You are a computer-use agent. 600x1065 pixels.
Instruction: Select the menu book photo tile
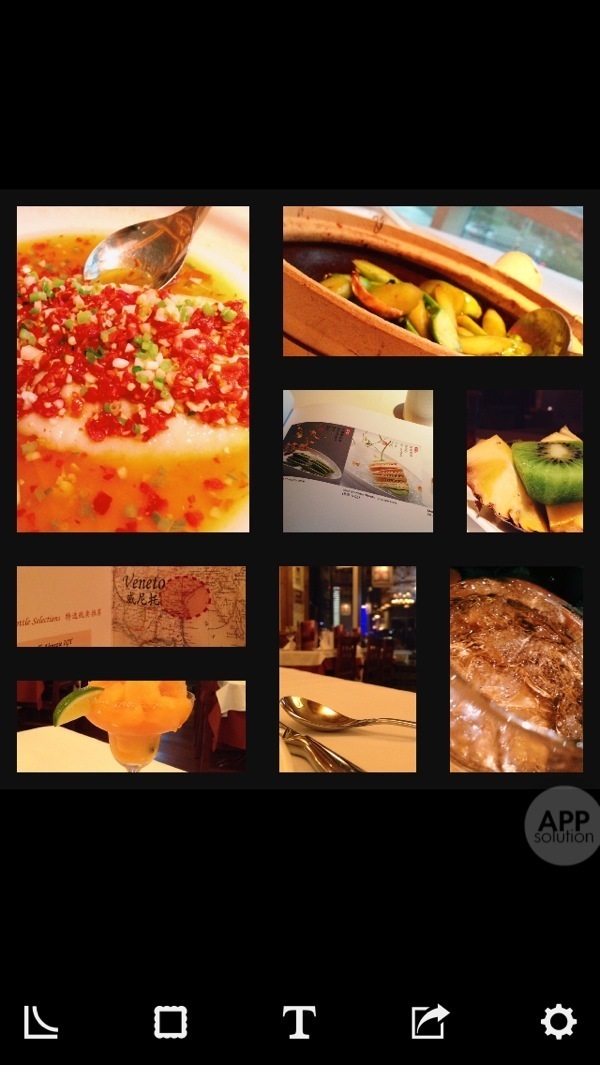pos(357,460)
